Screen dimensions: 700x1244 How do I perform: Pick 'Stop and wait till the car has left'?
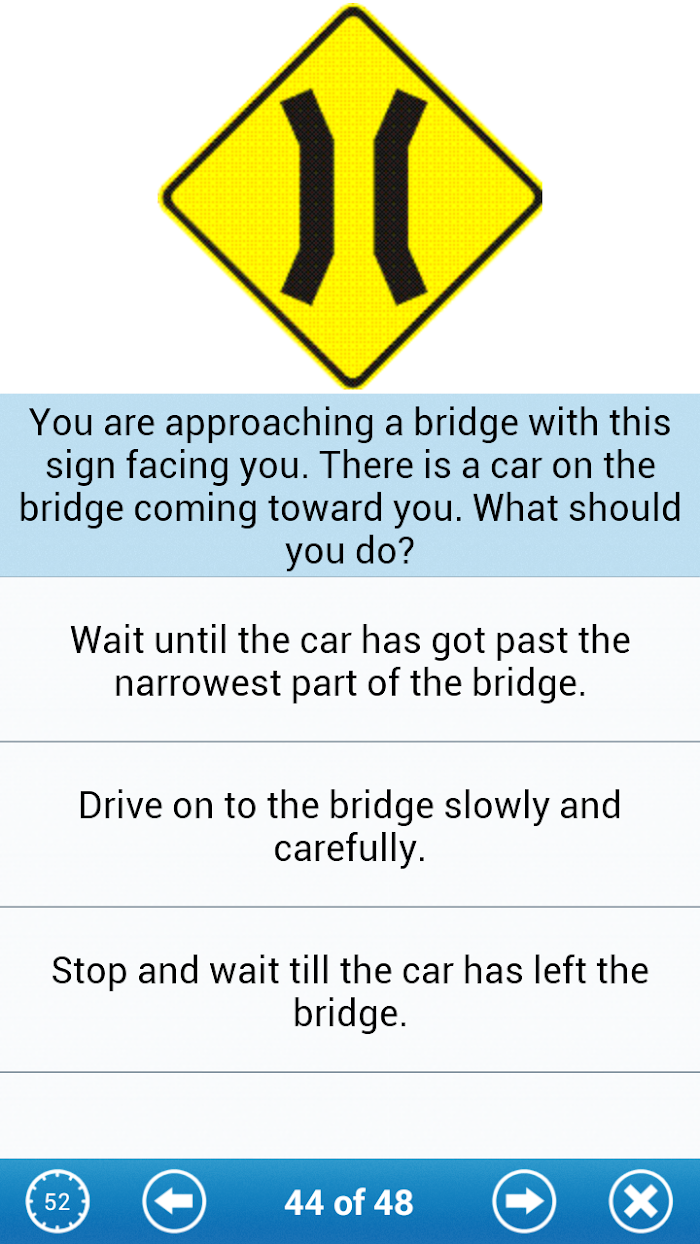[x=350, y=990]
